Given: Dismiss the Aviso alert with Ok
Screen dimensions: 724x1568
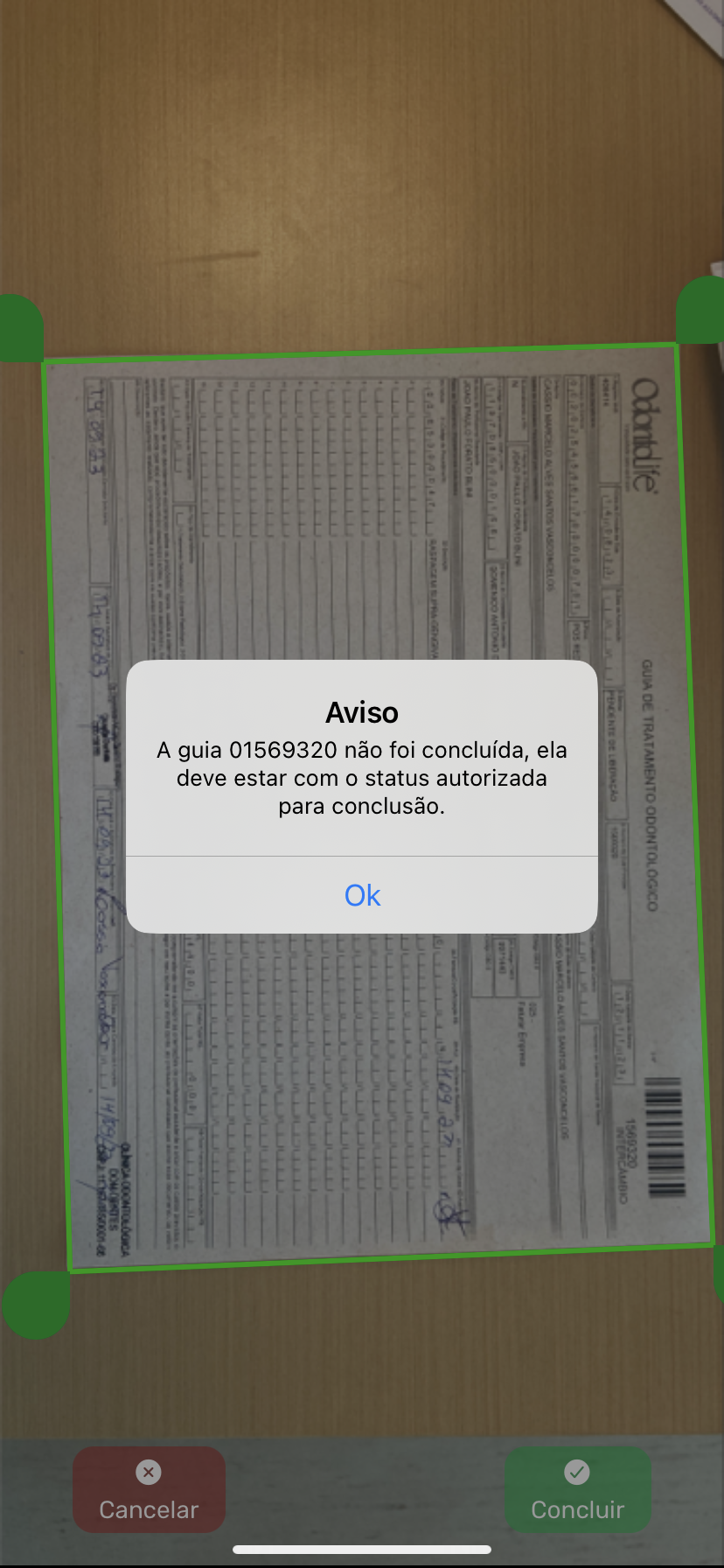Looking at the screenshot, I should [x=362, y=895].
